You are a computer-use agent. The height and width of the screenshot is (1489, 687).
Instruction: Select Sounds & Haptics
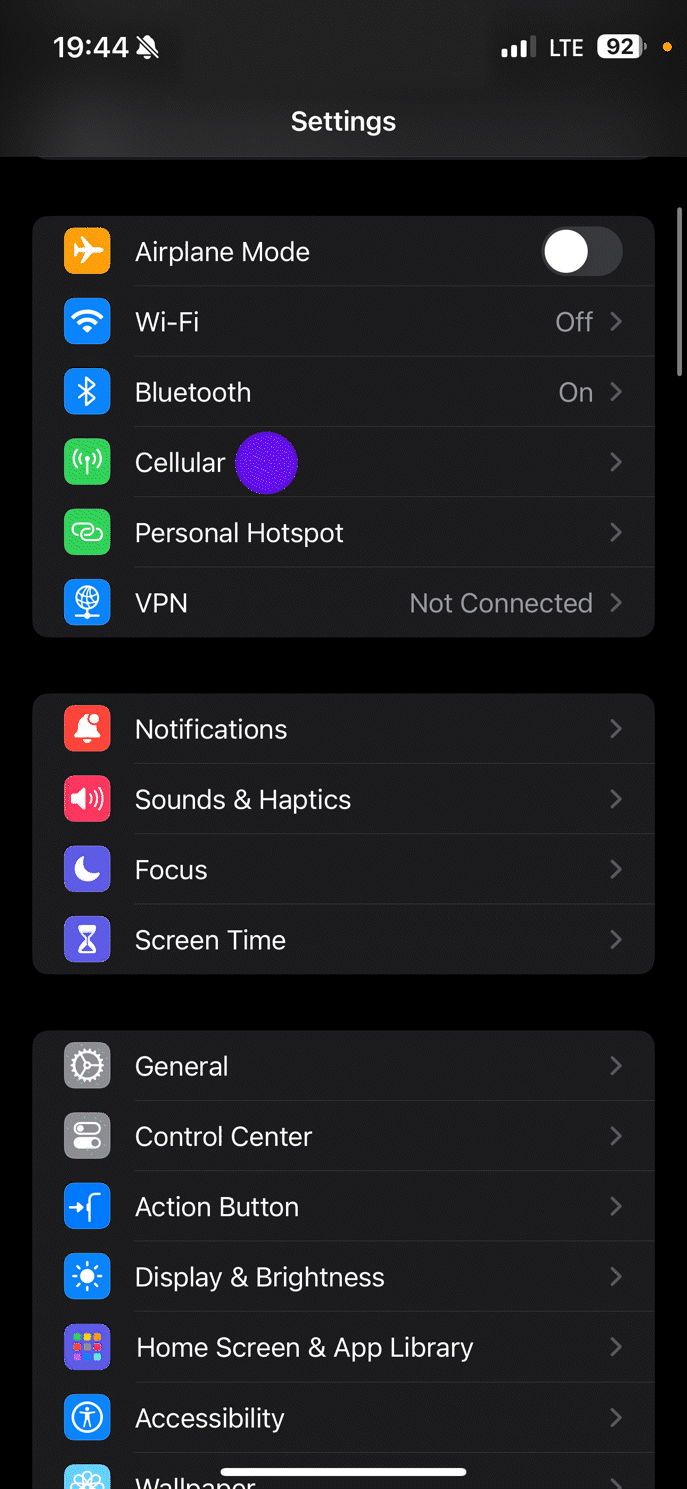coord(343,799)
